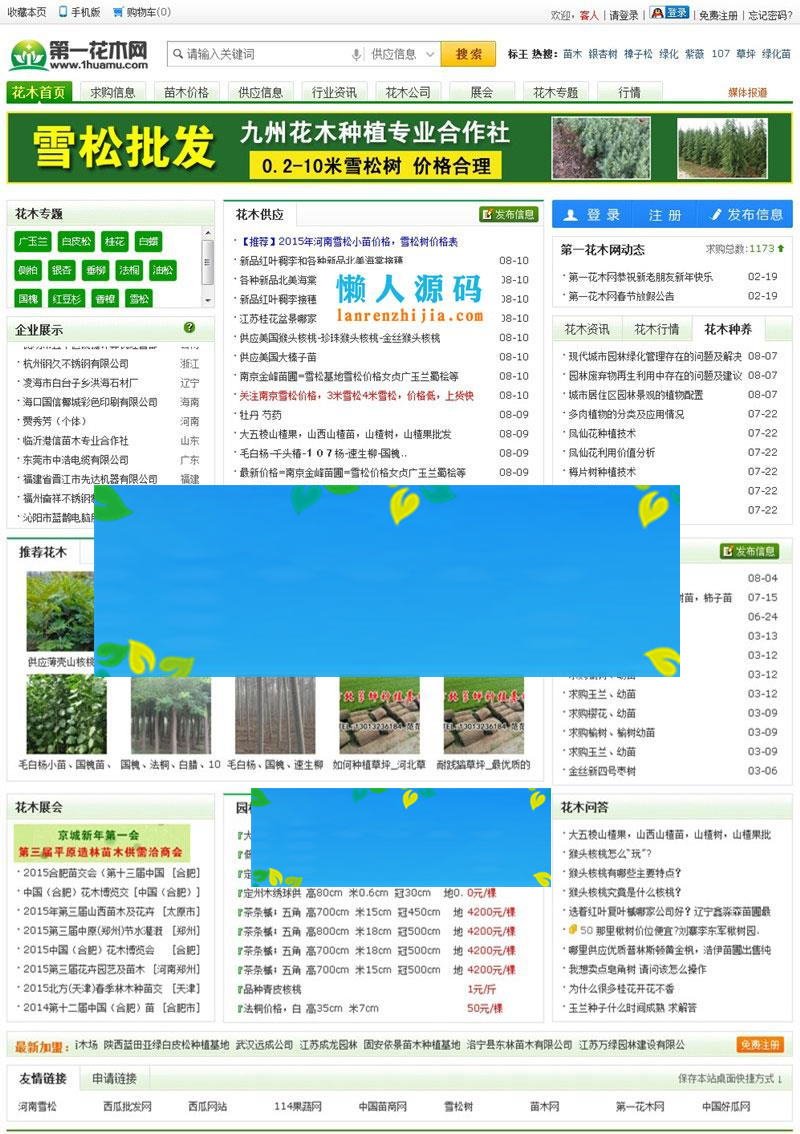Open the 雪松批发 banner ad
Image resolution: width=800 pixels, height=1134 pixels.
pos(400,148)
